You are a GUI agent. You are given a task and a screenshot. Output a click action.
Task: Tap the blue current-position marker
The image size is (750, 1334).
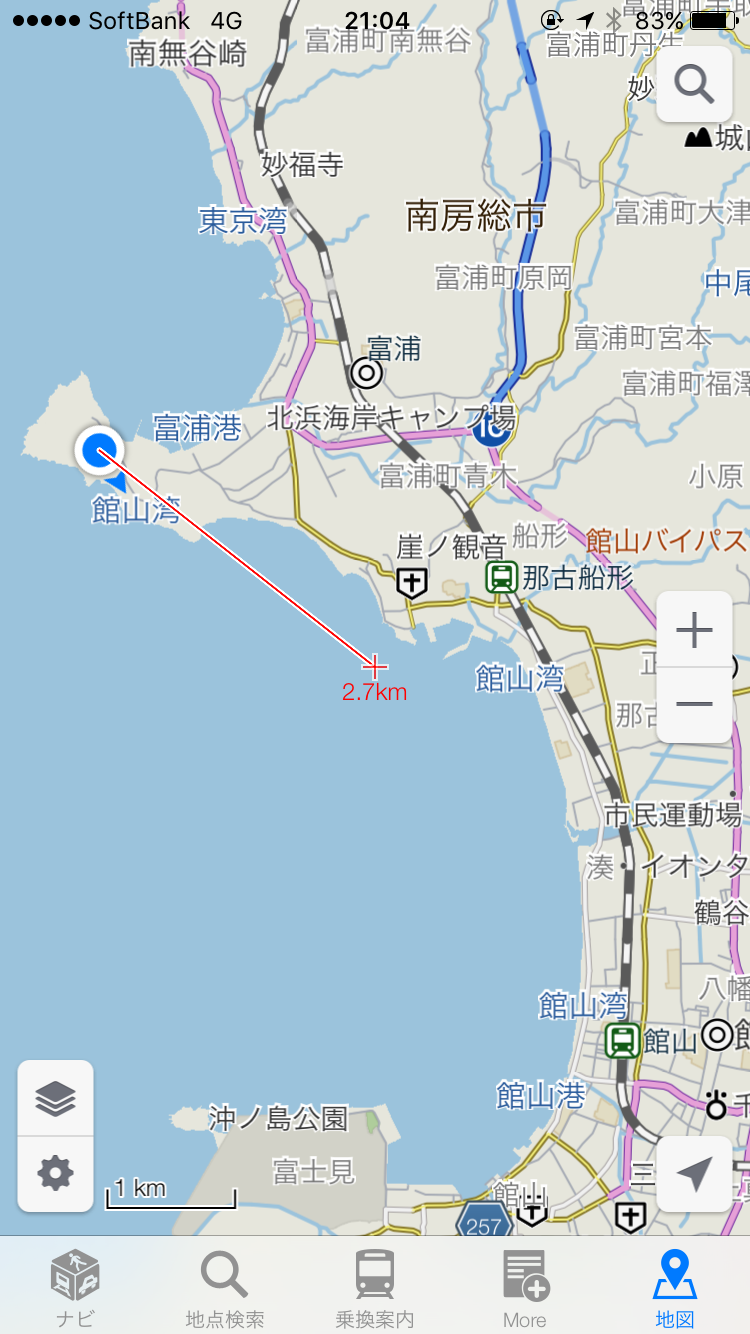pos(99,452)
